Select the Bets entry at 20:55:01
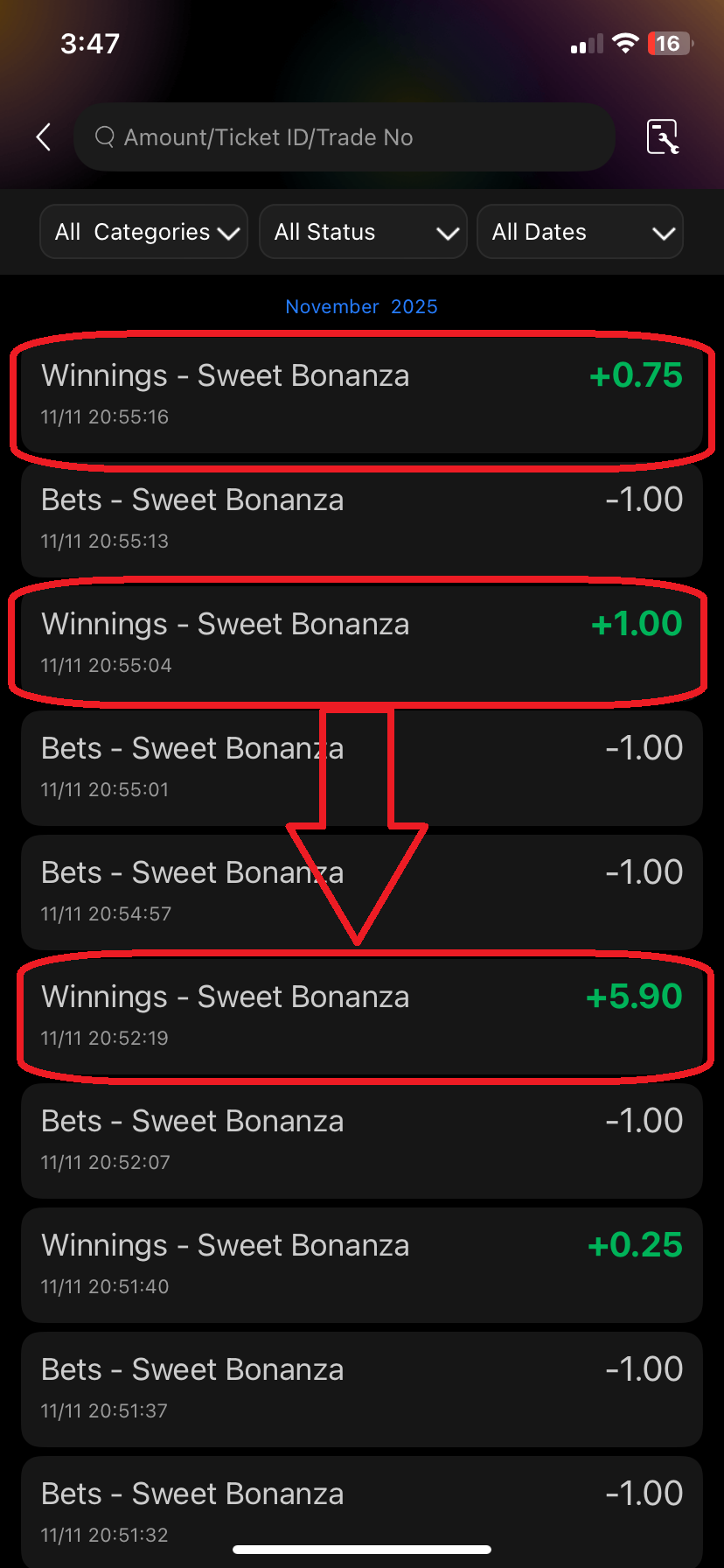This screenshot has width=724, height=1568. click(362, 767)
